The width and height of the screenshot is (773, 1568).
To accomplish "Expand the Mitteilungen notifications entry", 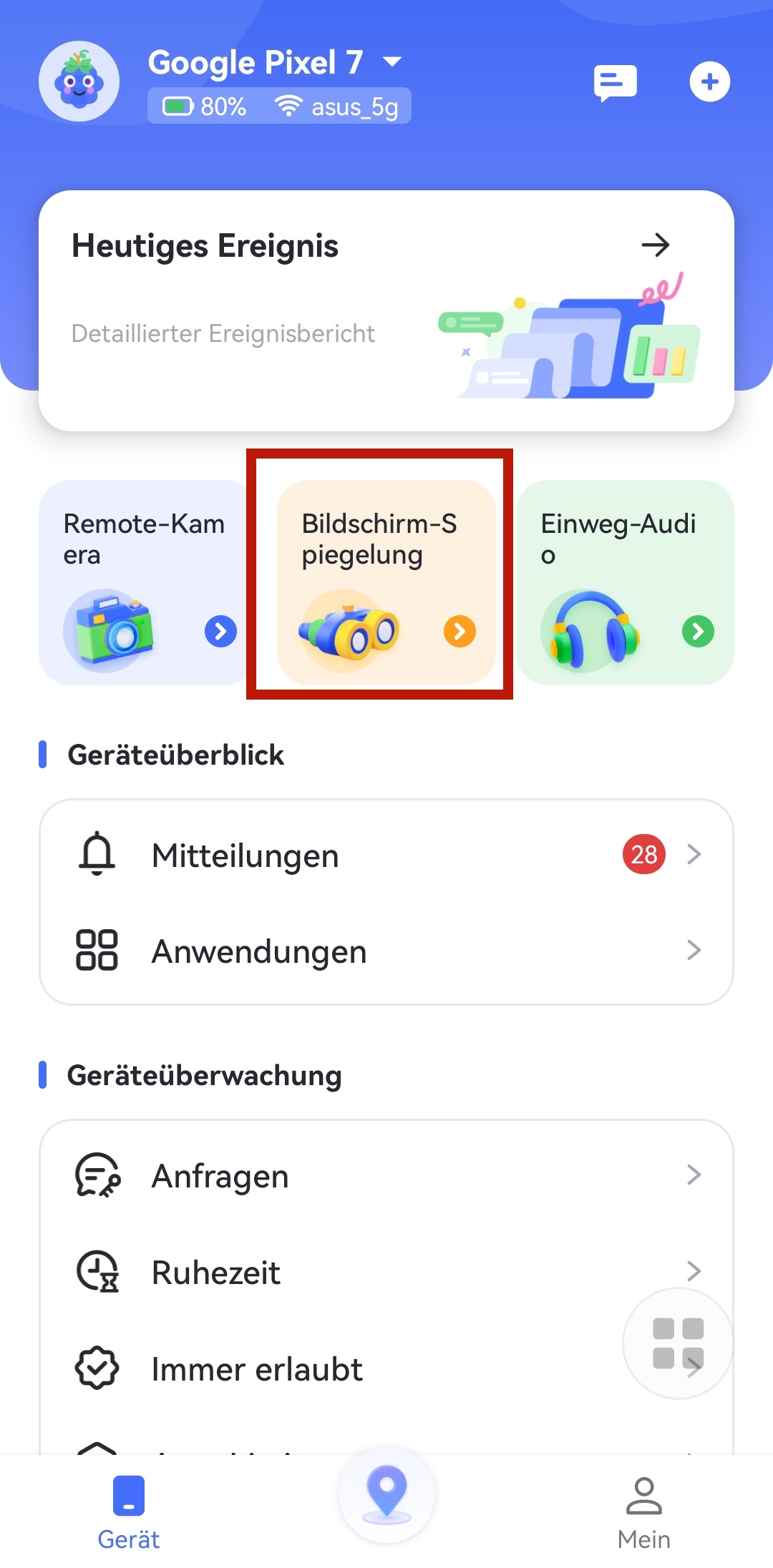I will click(x=693, y=854).
